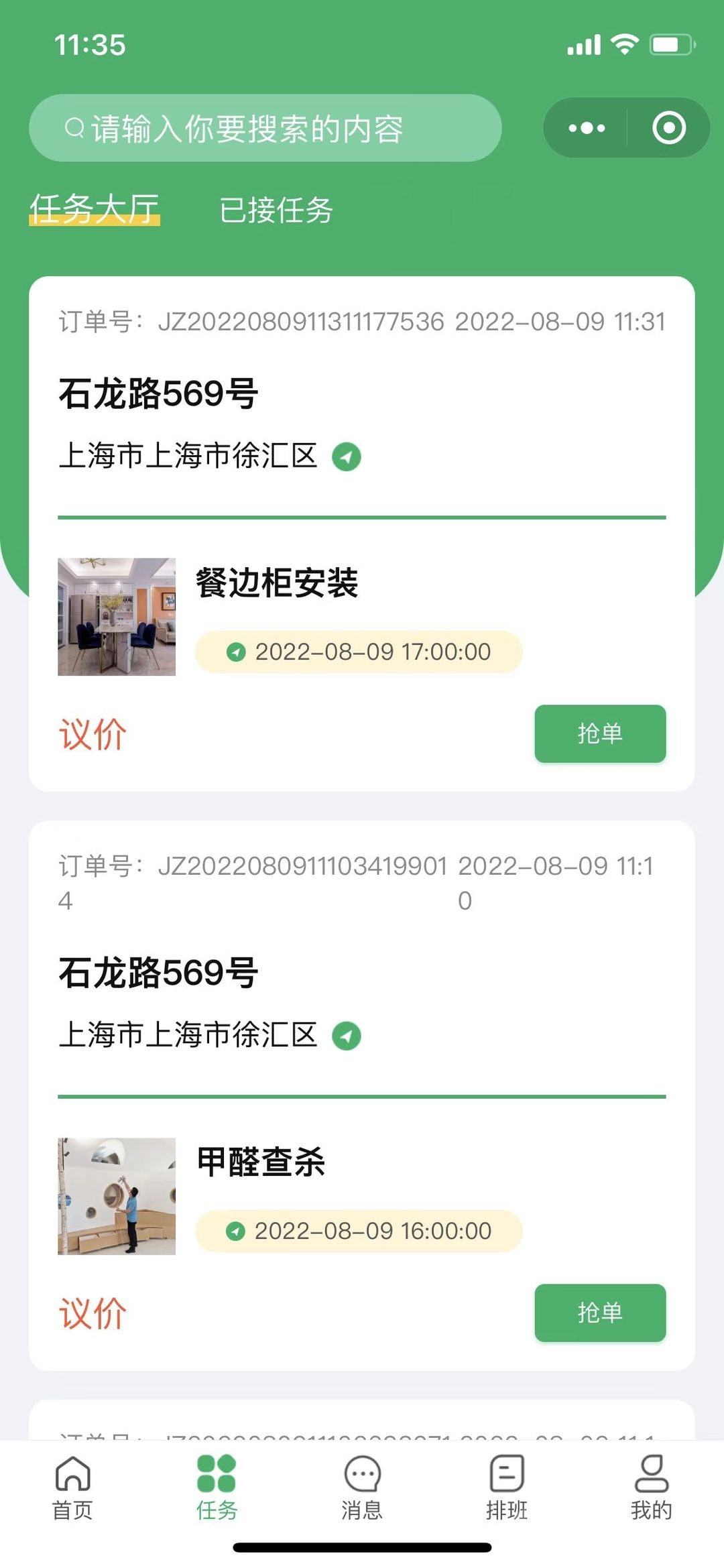Screen dimensions: 724x1568
Task: Open location for the 餐边柜安装 order address
Action: [347, 457]
